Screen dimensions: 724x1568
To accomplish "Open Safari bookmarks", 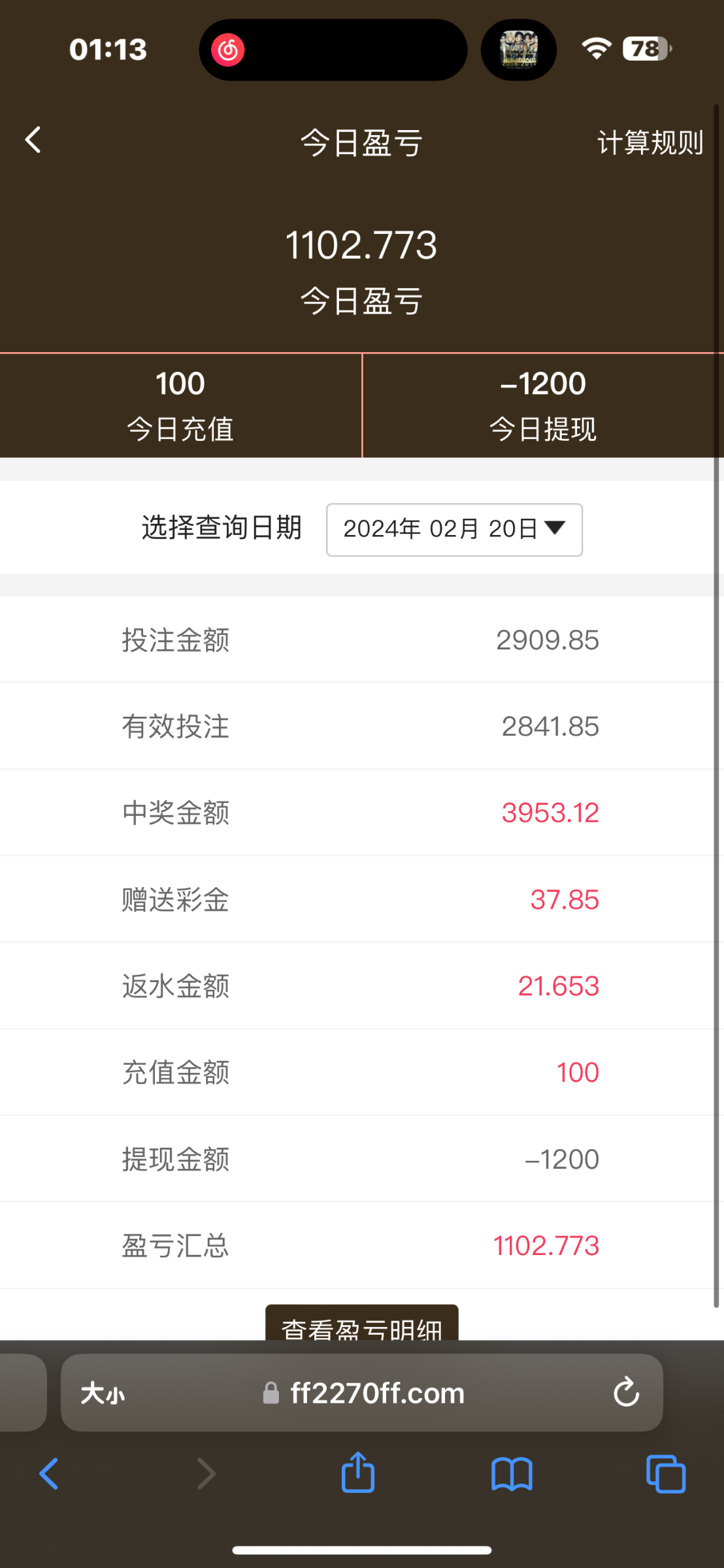I will 512,1474.
